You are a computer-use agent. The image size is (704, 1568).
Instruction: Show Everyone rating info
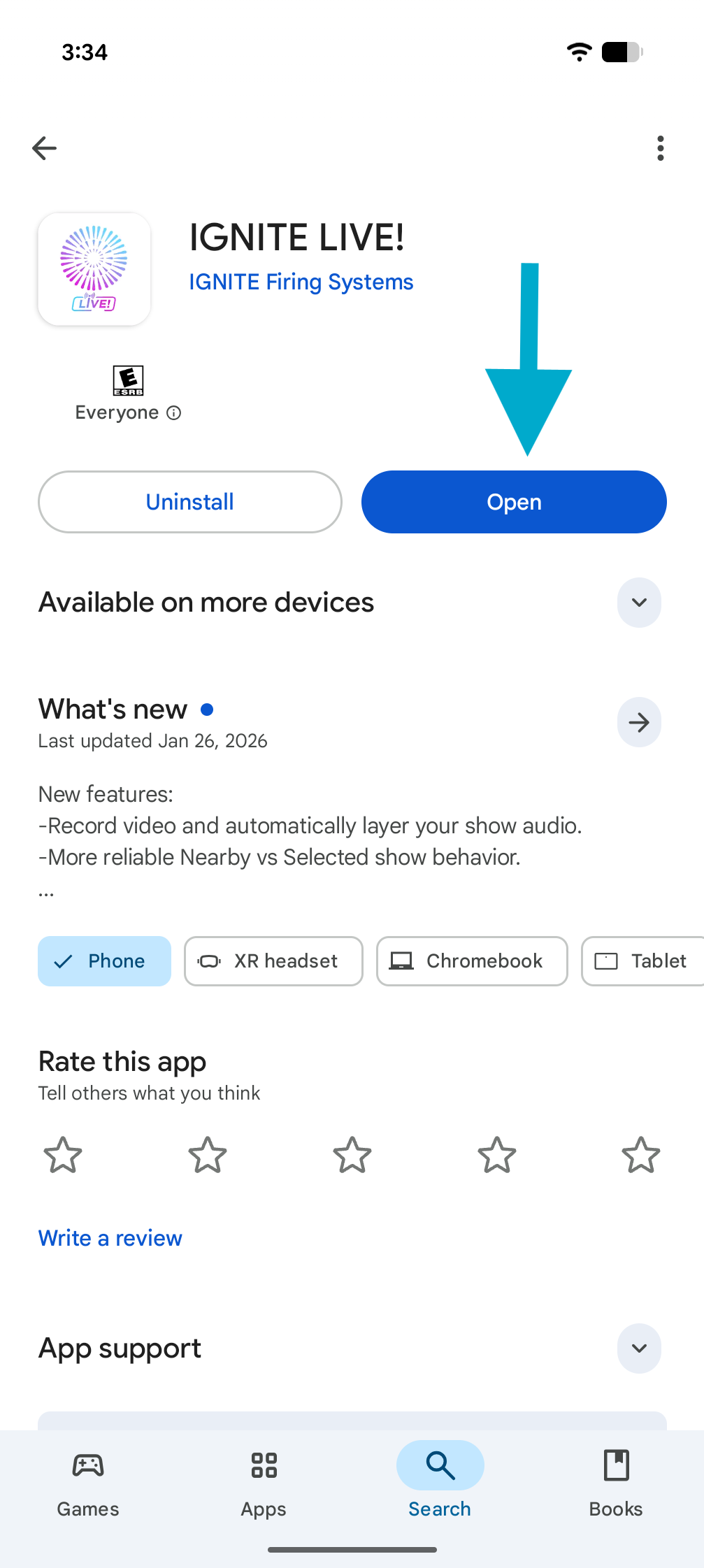174,413
